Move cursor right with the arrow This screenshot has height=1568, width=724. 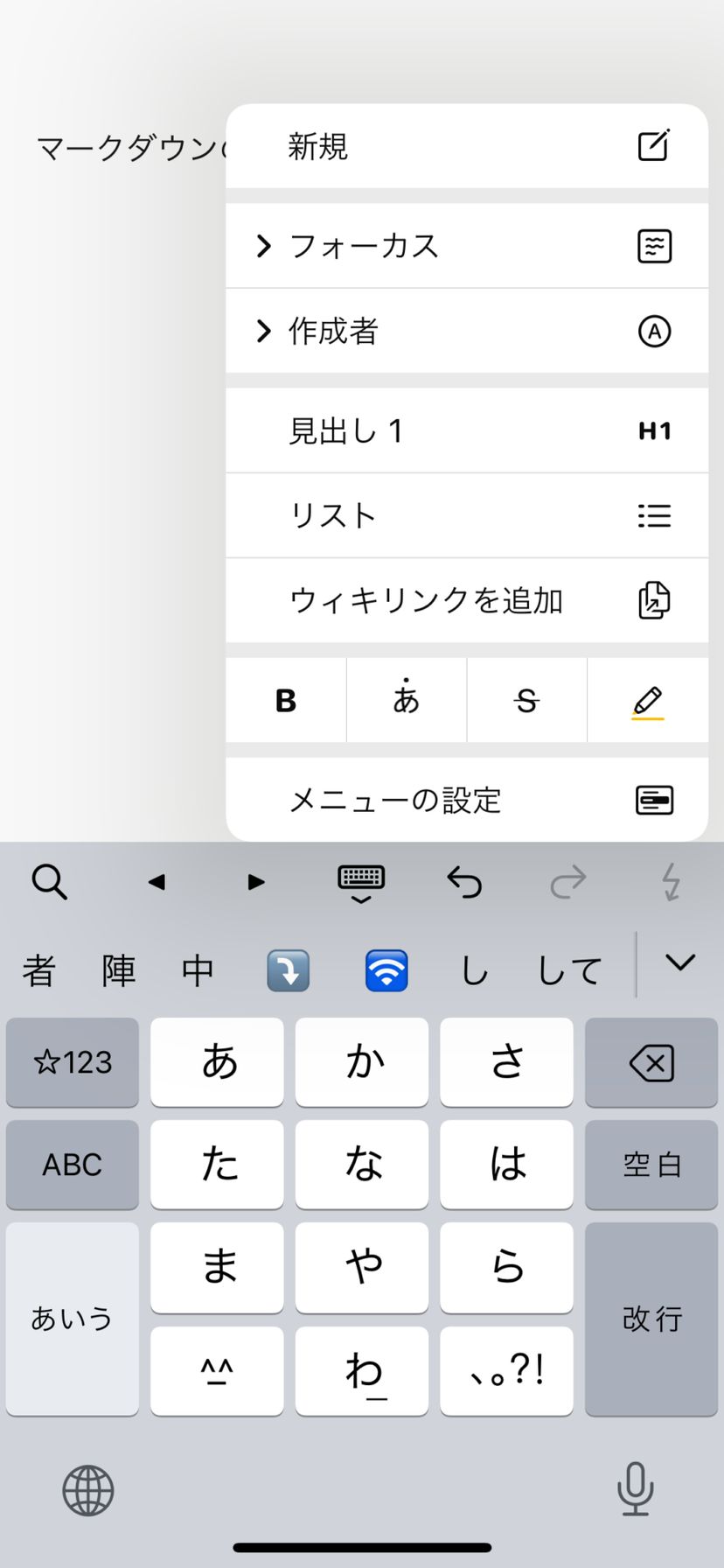(x=256, y=882)
